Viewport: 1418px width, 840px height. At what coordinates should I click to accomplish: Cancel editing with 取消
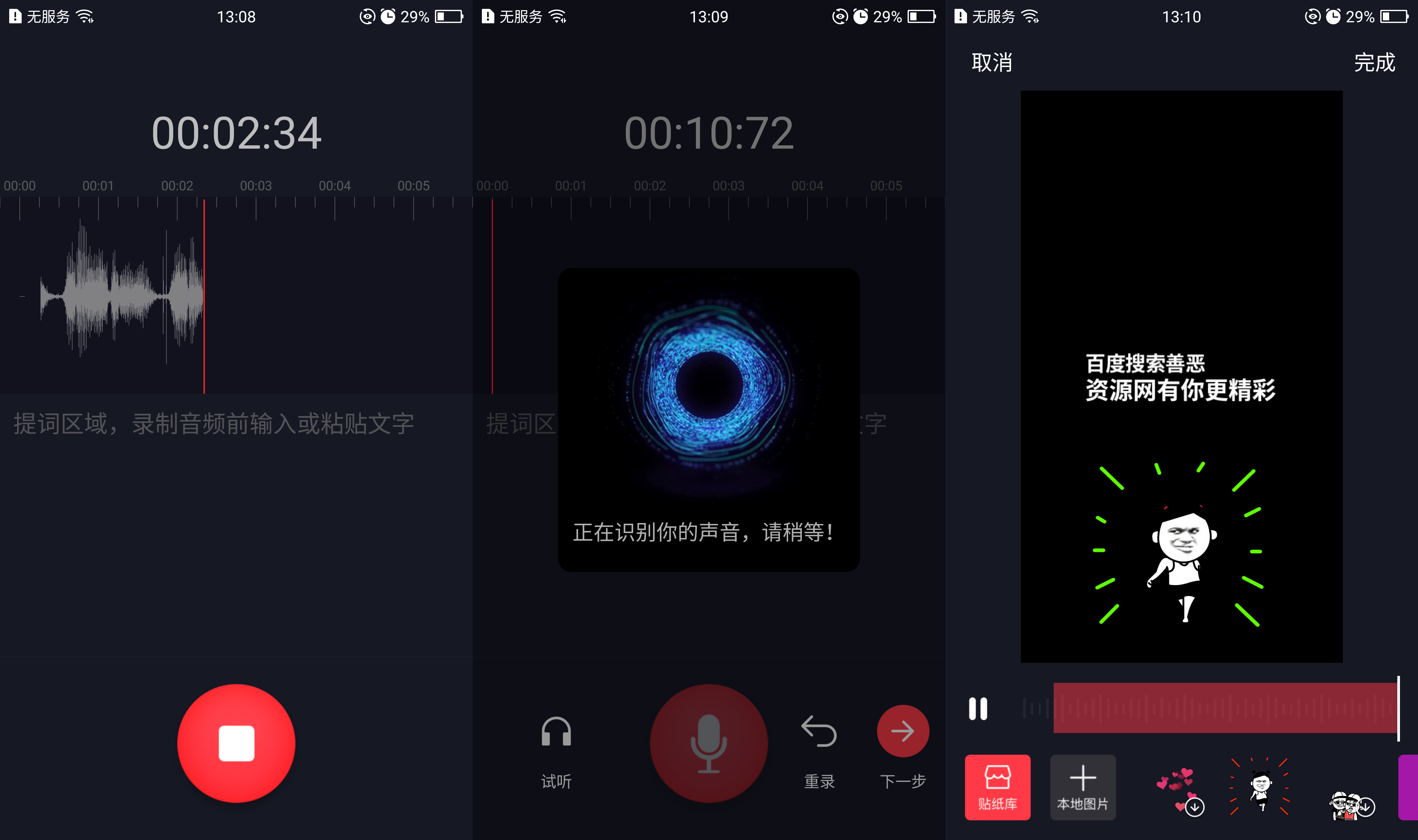point(992,62)
